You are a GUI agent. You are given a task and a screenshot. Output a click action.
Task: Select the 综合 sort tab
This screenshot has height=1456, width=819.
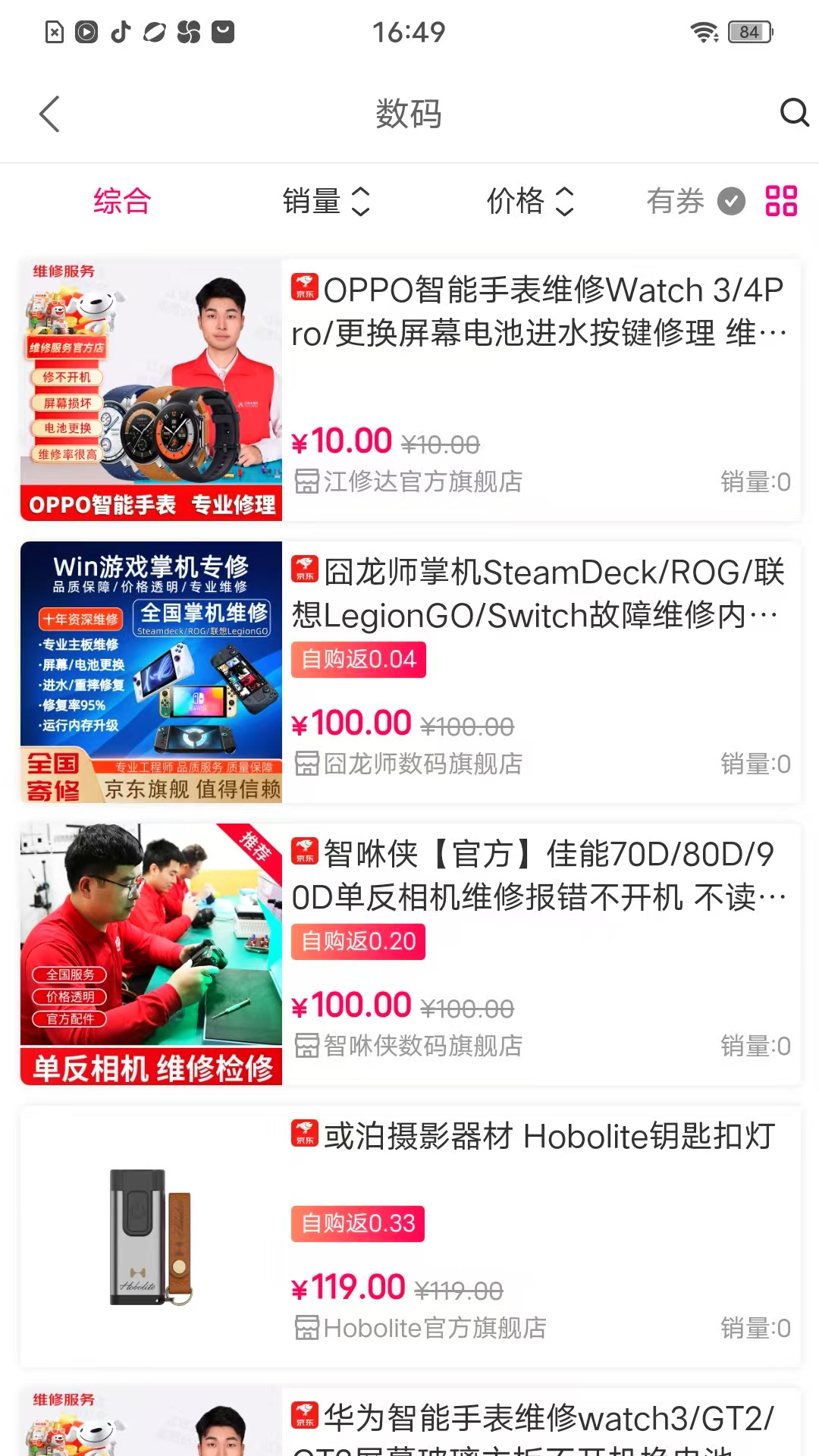coord(122,202)
